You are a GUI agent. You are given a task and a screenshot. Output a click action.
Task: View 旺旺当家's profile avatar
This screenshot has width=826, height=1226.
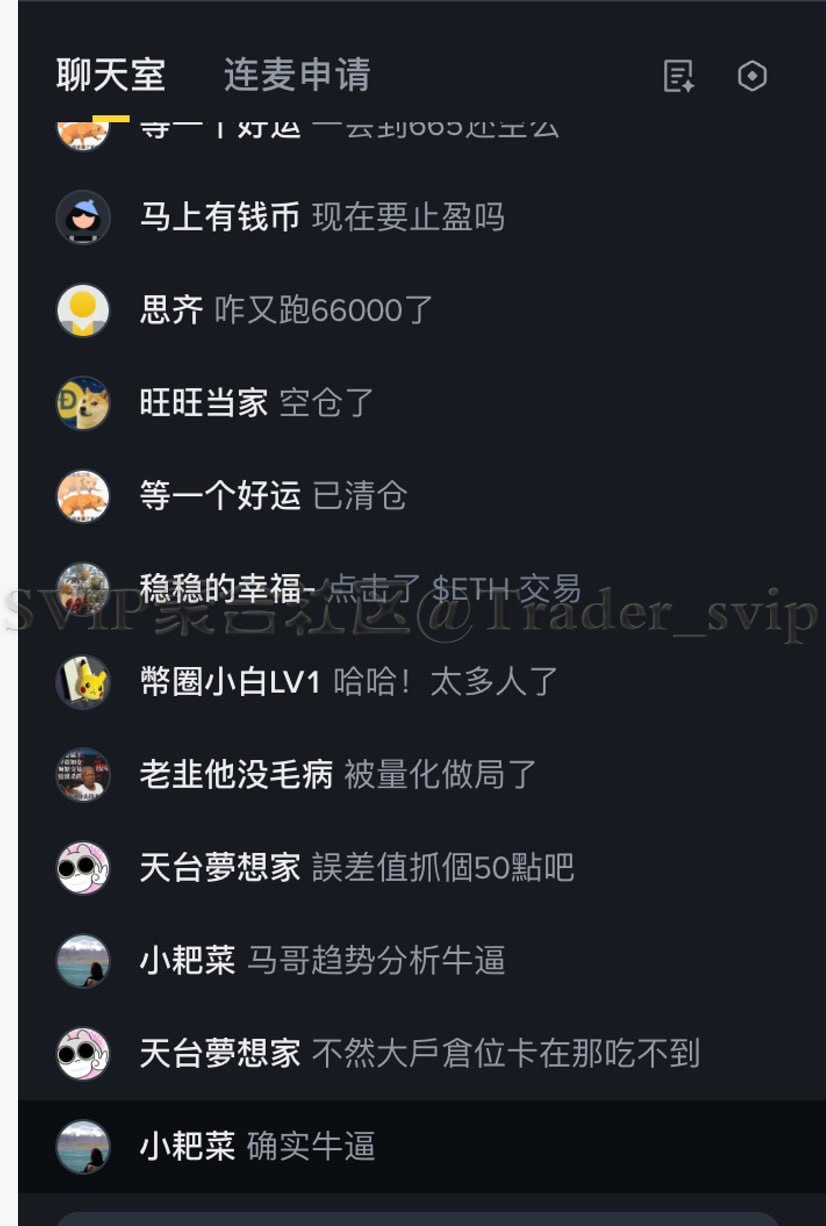point(83,403)
